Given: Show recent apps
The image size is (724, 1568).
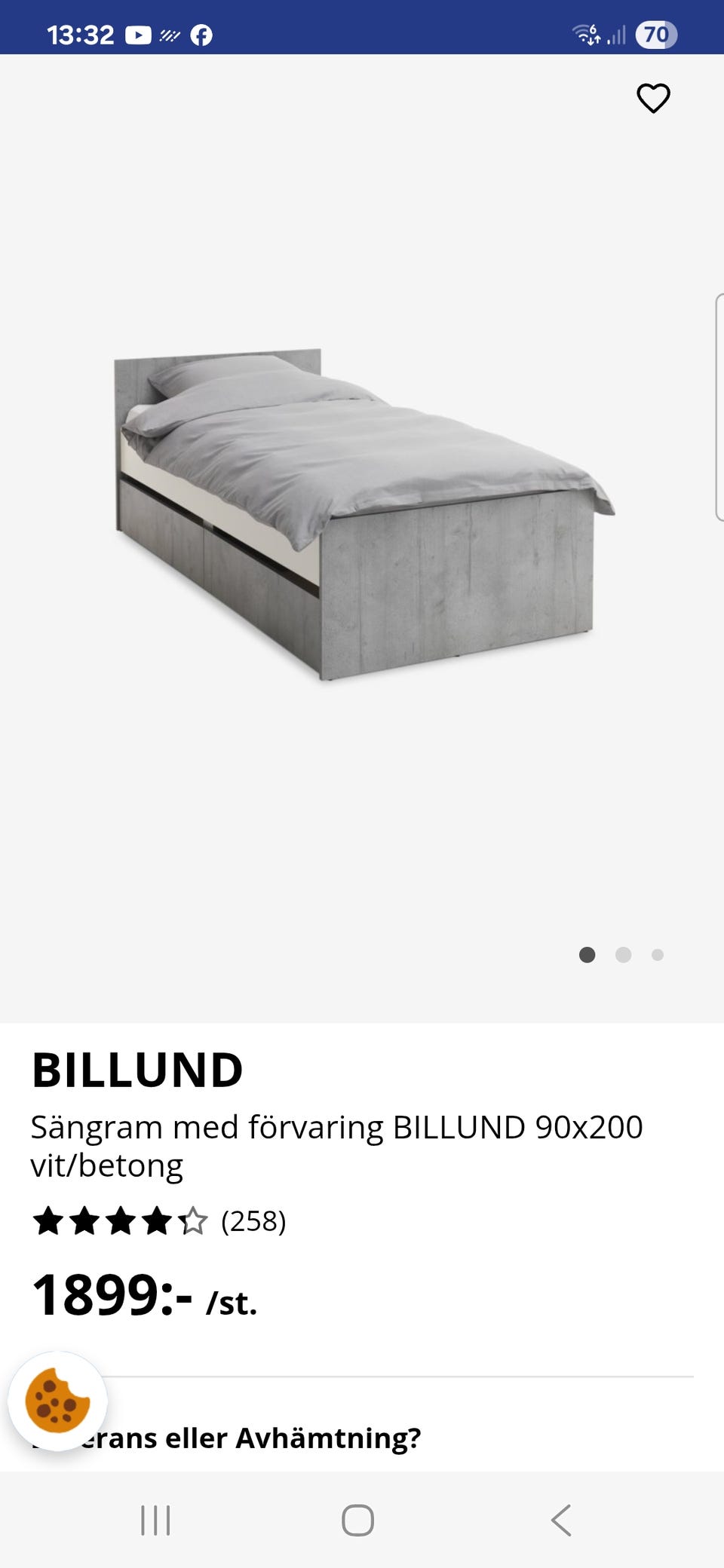Looking at the screenshot, I should (155, 1520).
